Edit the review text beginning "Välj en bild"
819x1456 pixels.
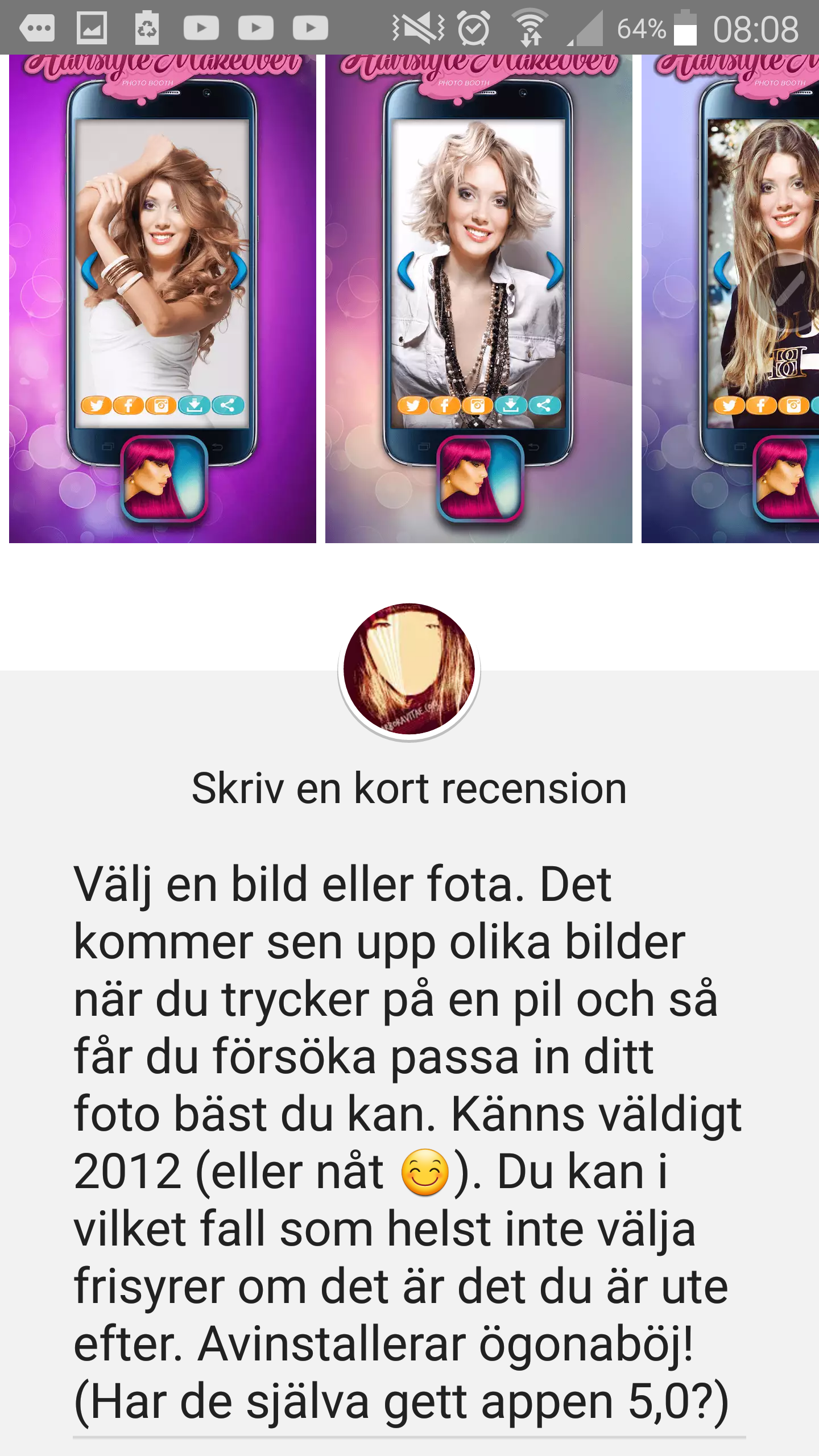[408, 1142]
